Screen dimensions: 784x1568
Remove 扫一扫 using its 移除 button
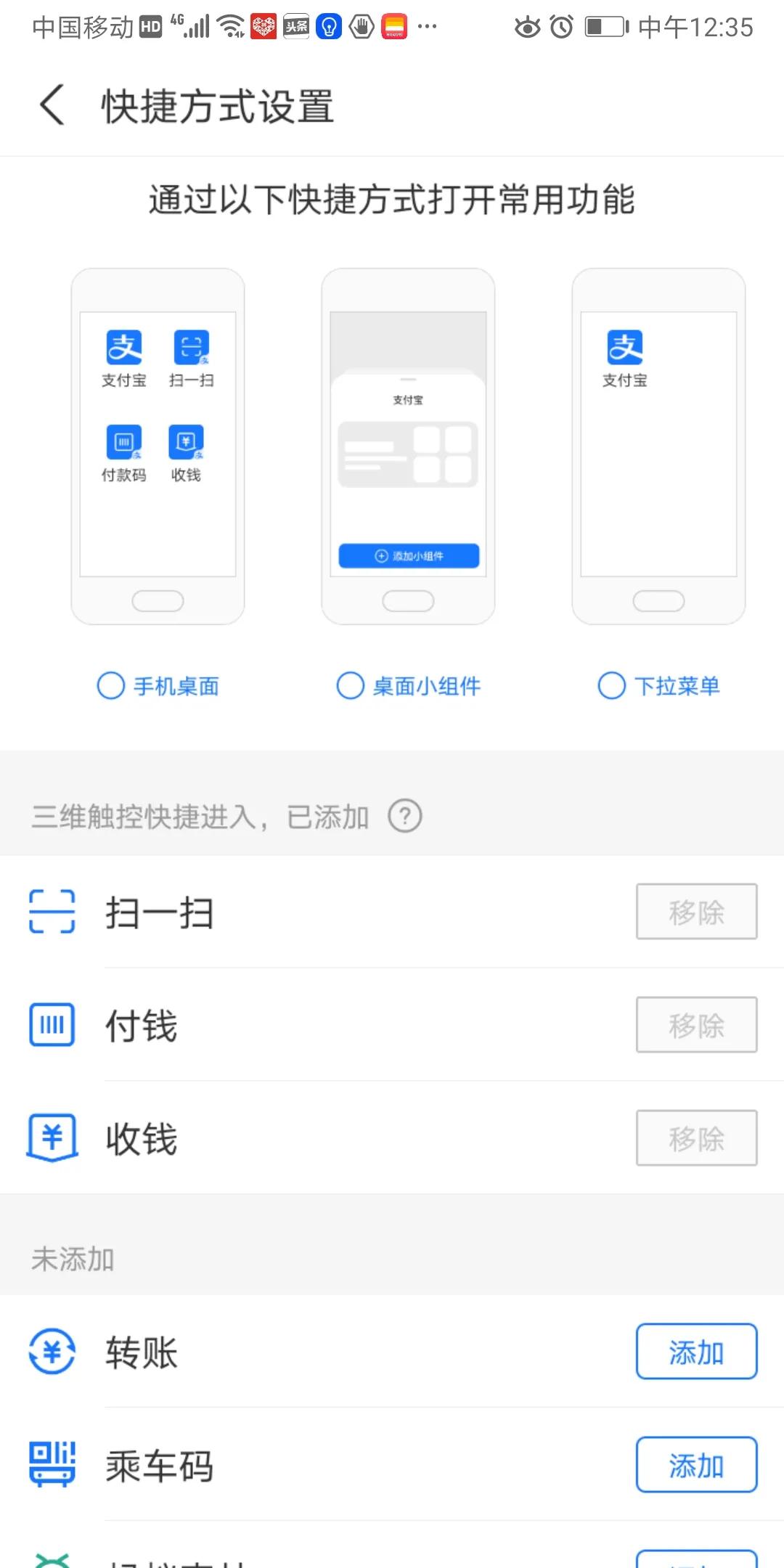[695, 912]
